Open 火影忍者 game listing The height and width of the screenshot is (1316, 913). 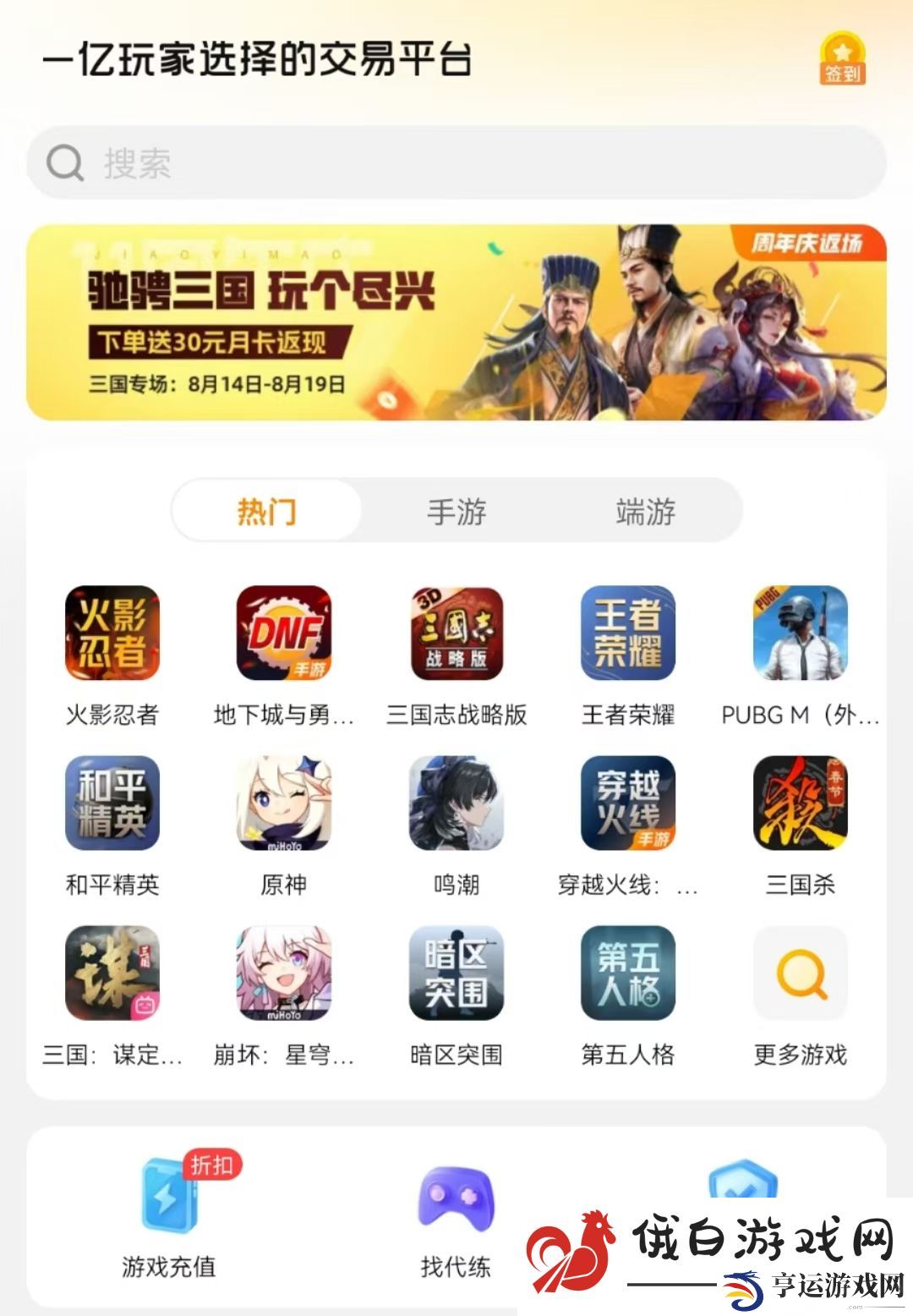pyautogui.click(x=112, y=633)
